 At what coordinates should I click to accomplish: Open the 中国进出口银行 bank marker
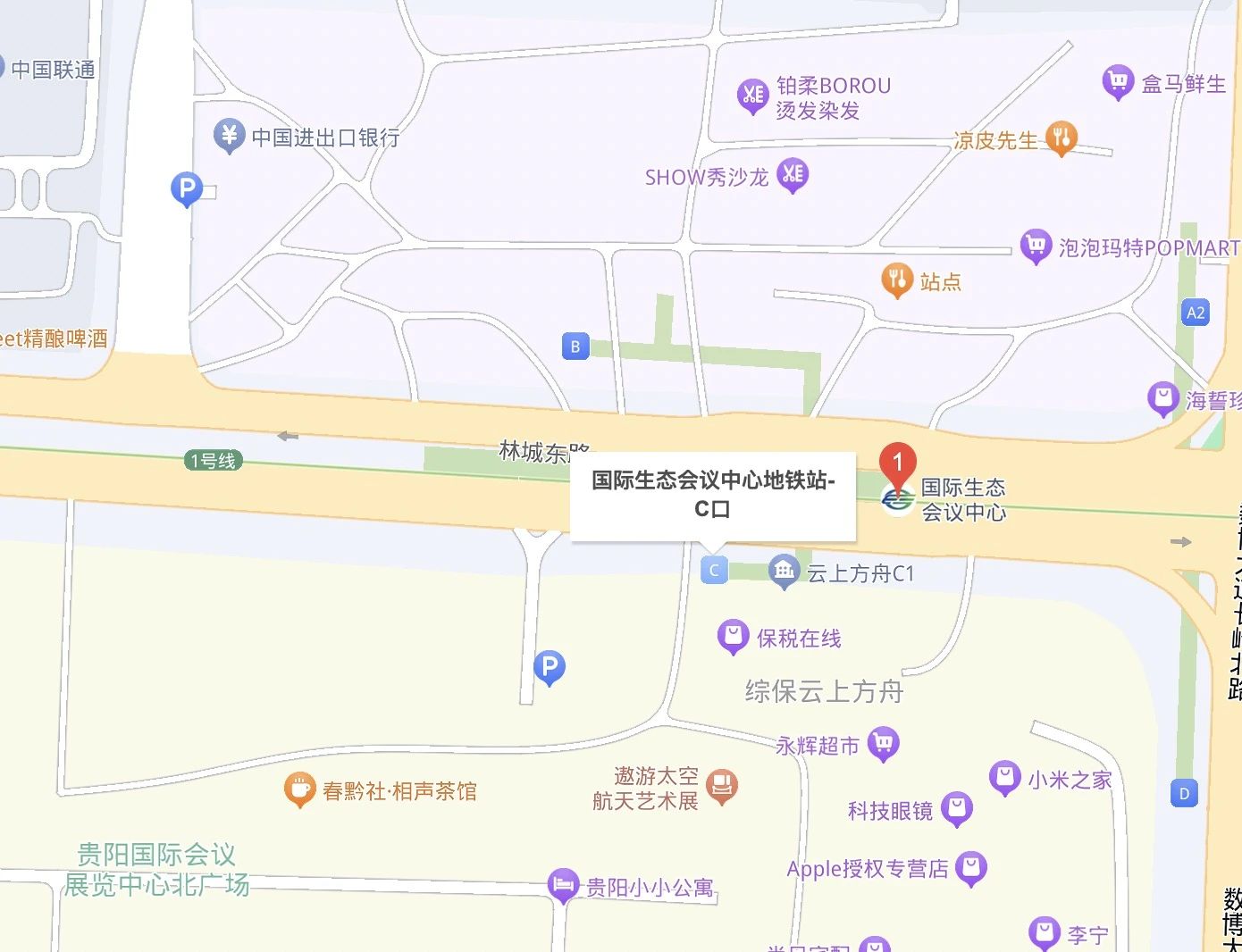pos(230,136)
